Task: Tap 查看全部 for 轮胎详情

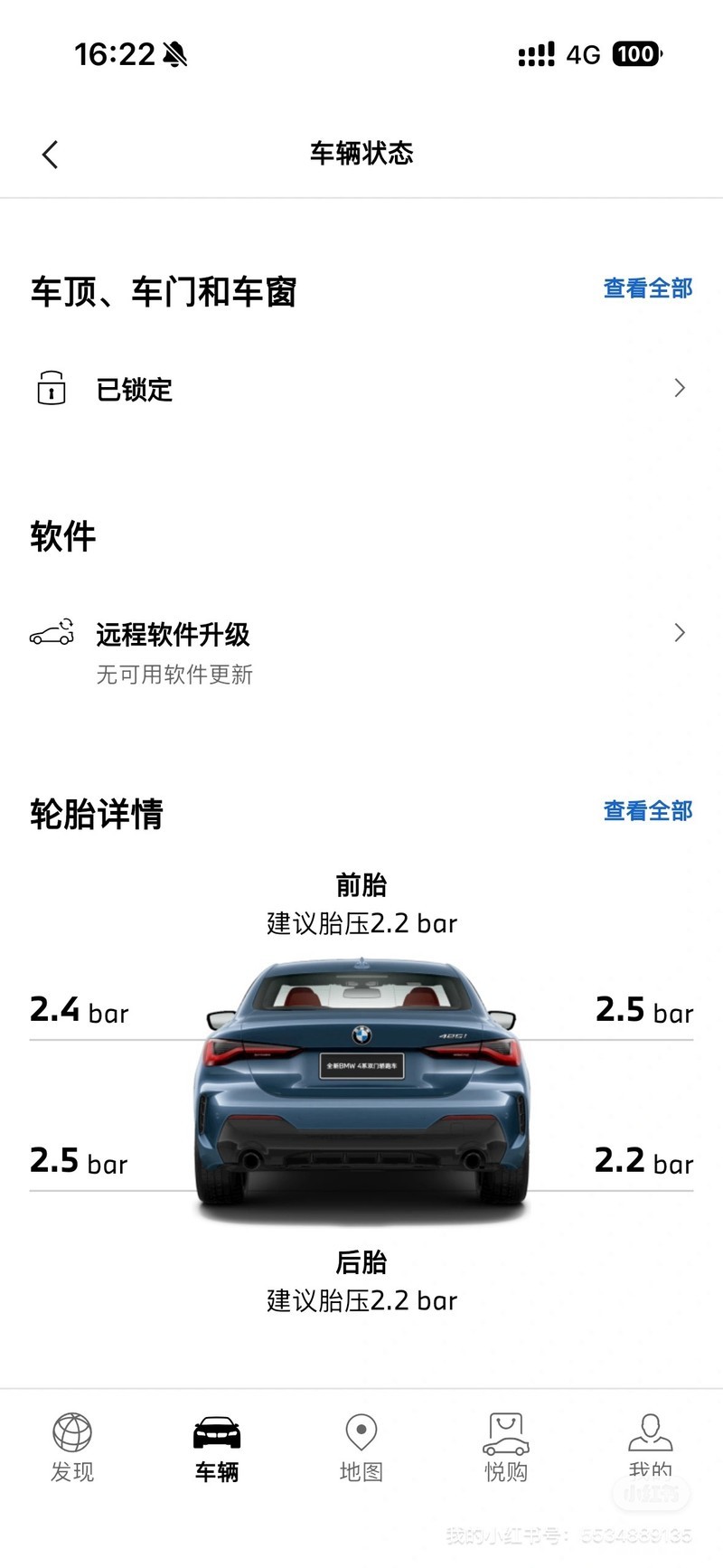Action: coord(647,811)
